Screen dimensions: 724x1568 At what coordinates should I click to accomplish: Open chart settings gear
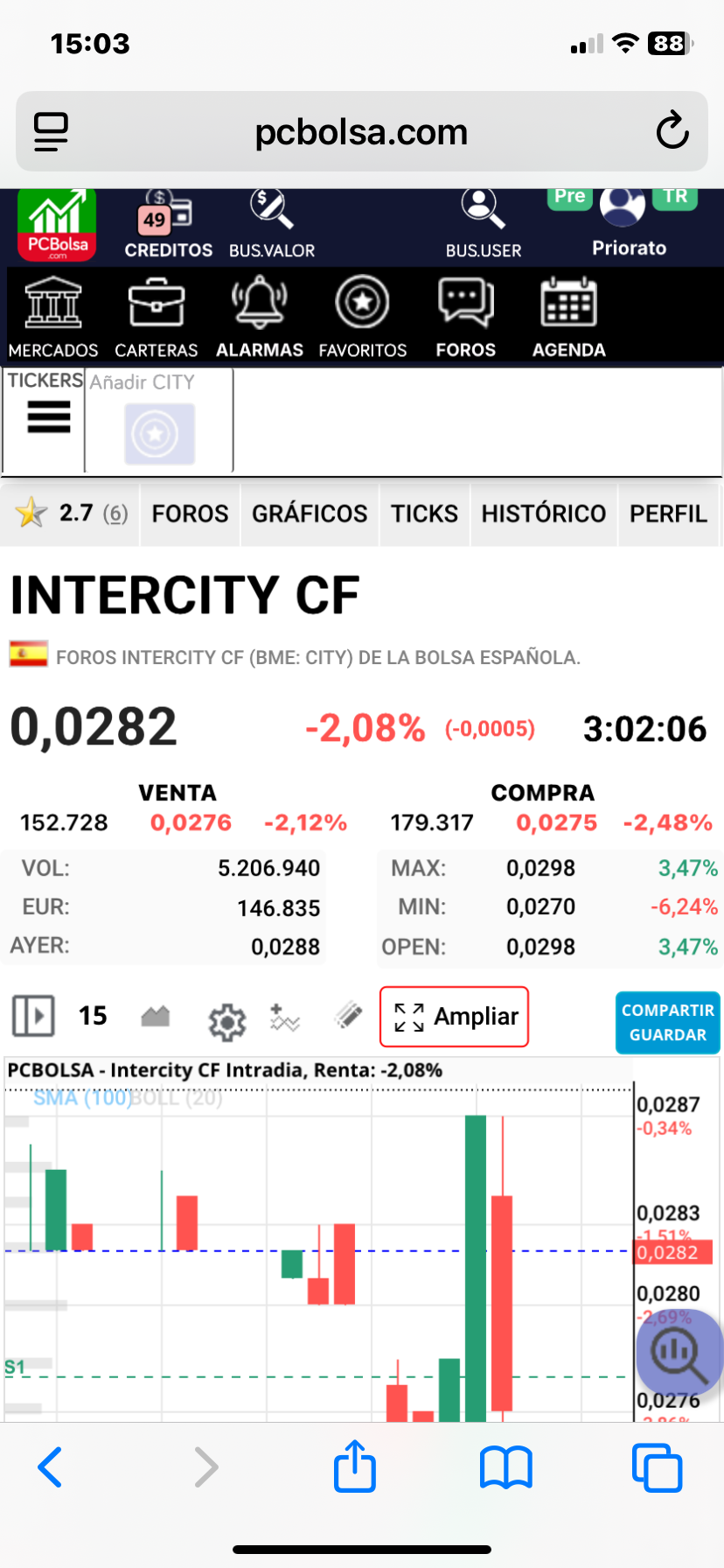tap(226, 1019)
